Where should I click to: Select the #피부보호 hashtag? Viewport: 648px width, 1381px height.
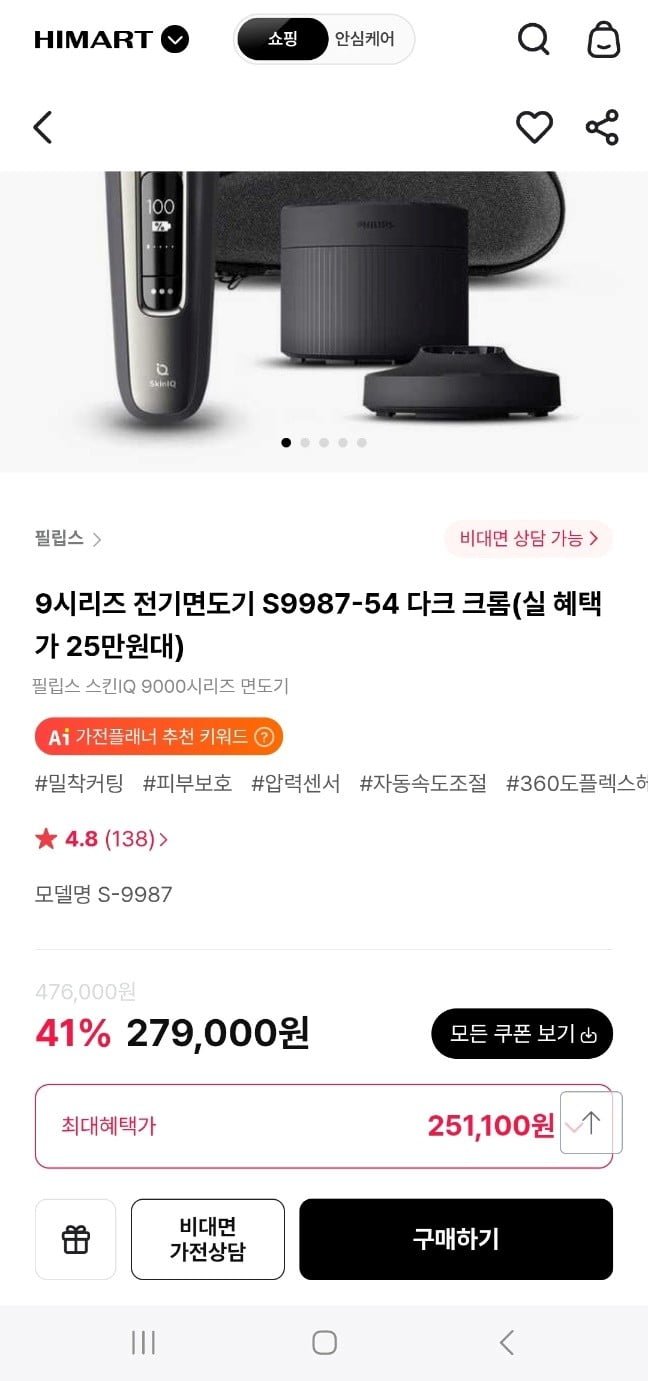[187, 783]
